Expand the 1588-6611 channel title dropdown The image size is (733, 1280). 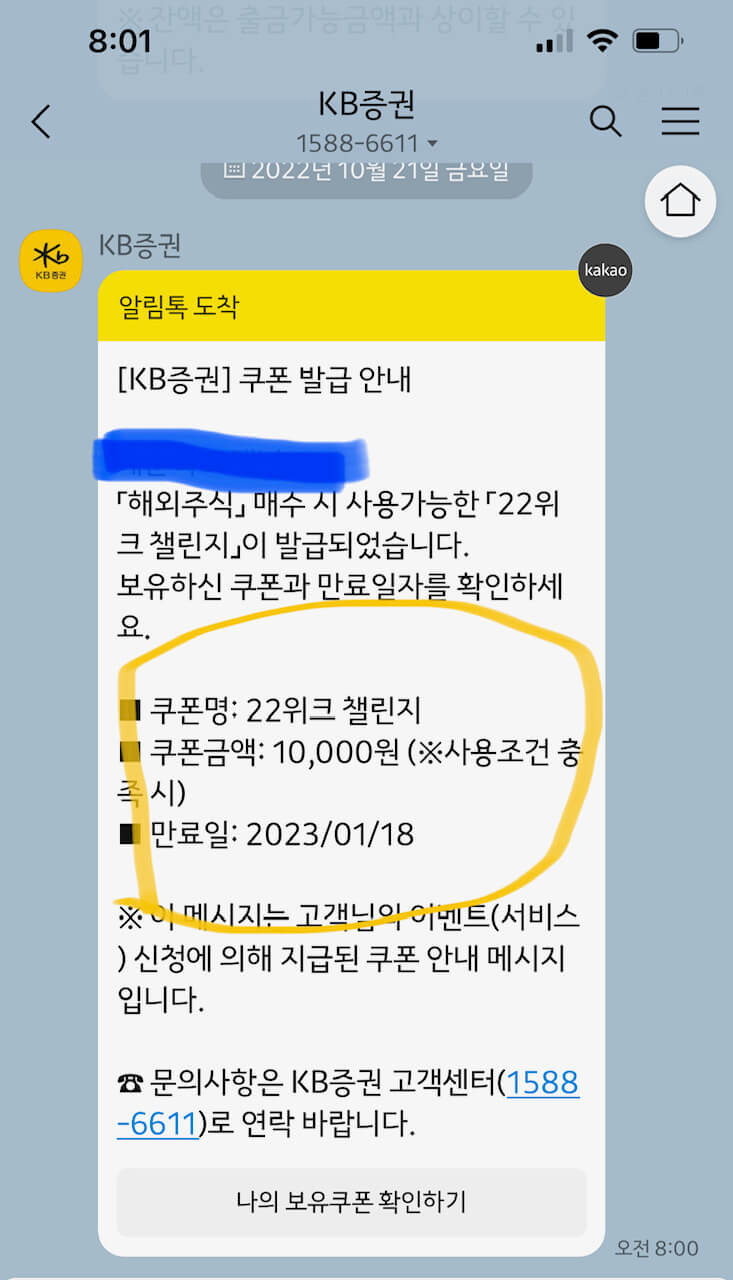click(366, 143)
